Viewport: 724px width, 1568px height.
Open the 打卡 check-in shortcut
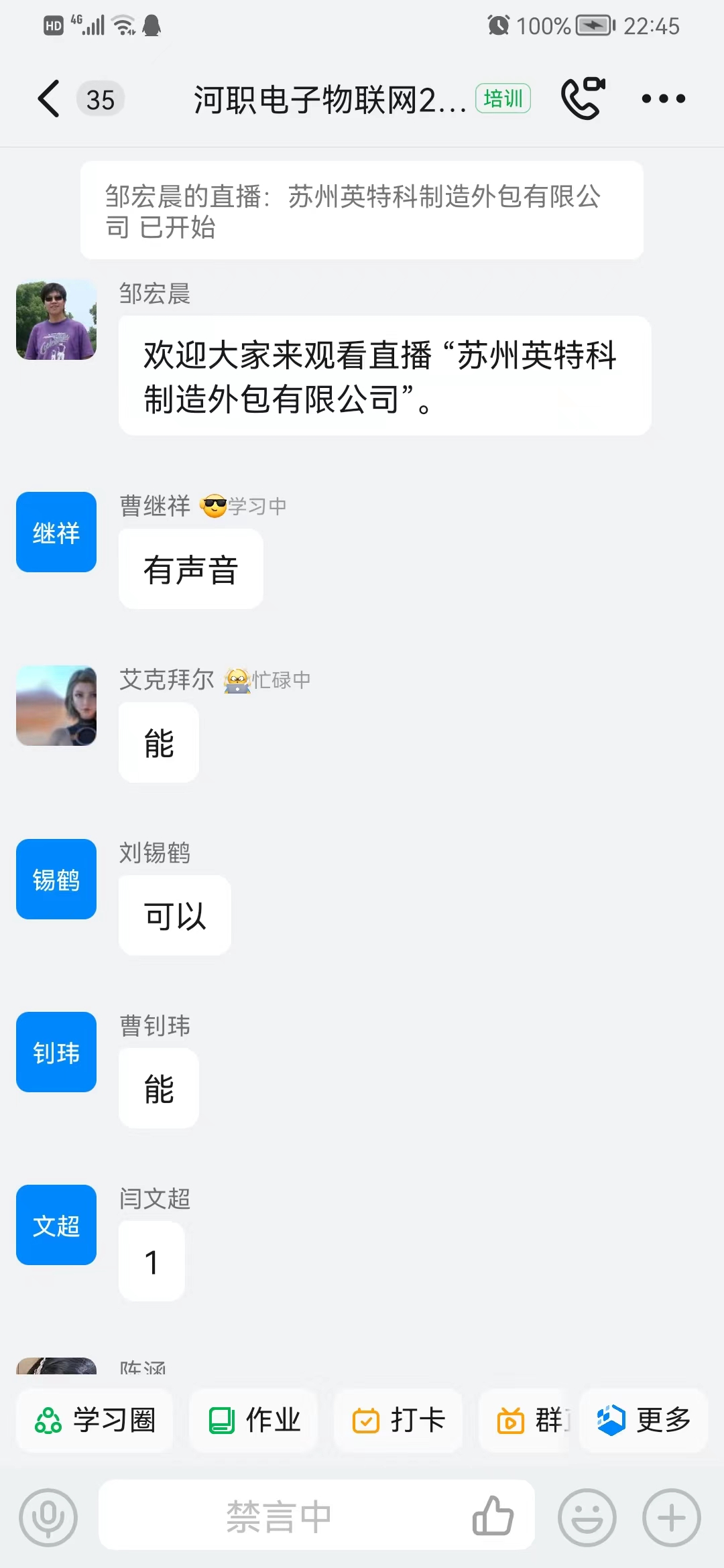pyautogui.click(x=399, y=1420)
